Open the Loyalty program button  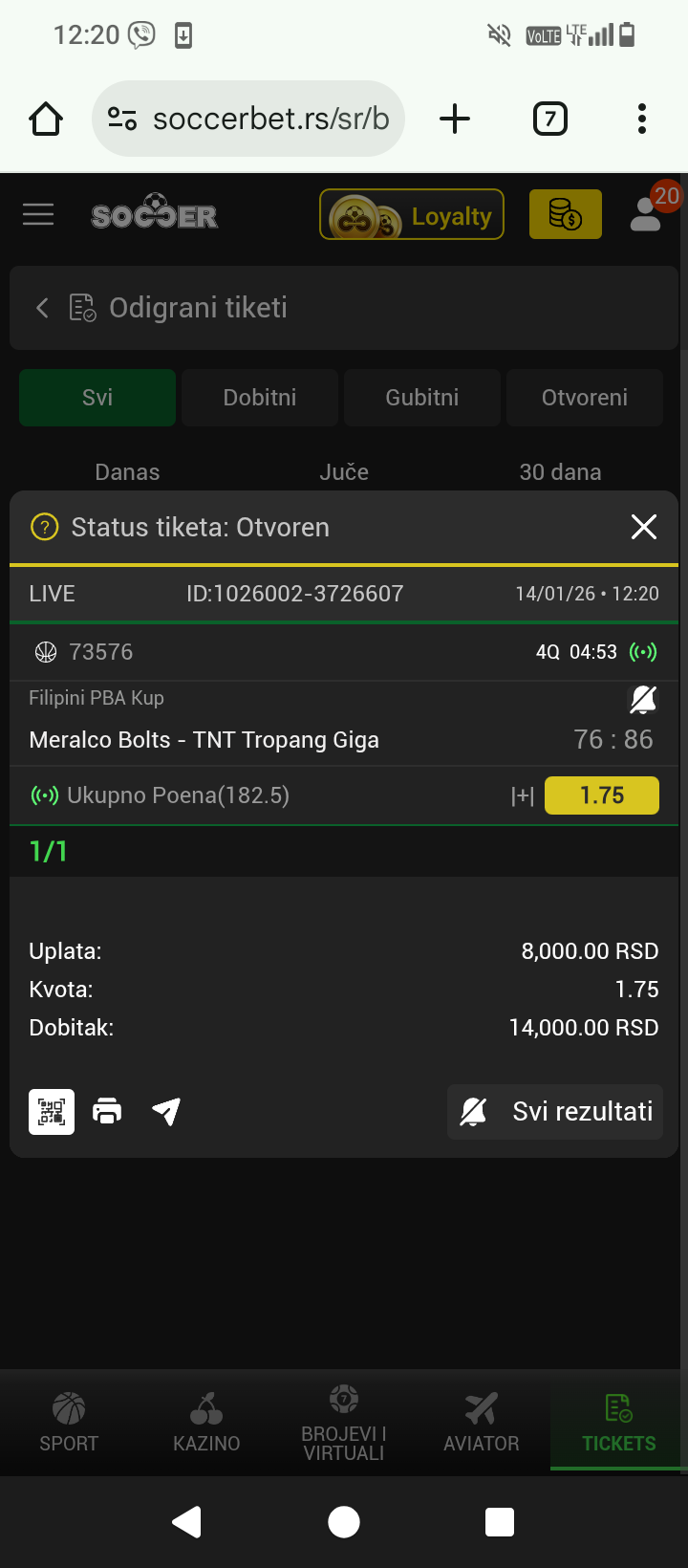[412, 215]
